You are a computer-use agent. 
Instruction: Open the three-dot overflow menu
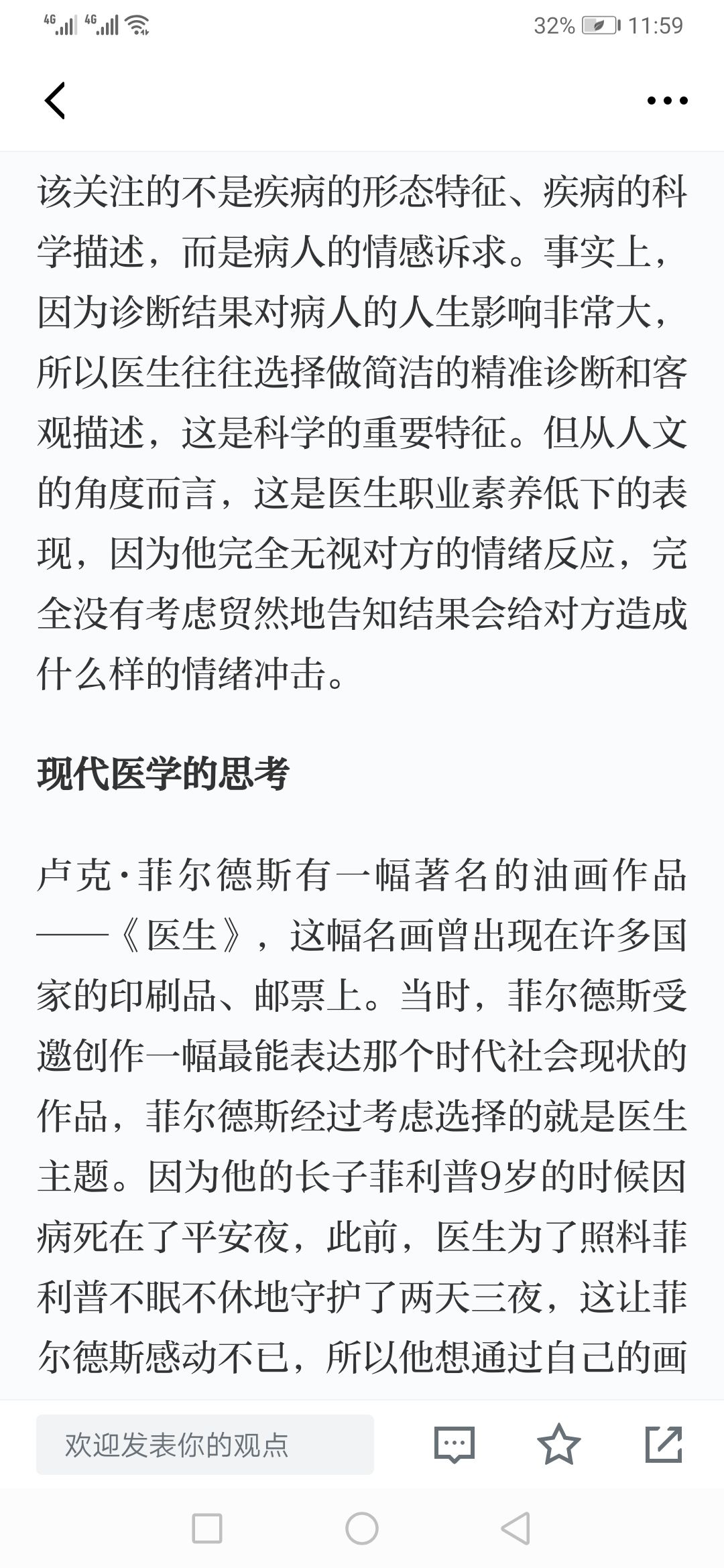pyautogui.click(x=667, y=101)
